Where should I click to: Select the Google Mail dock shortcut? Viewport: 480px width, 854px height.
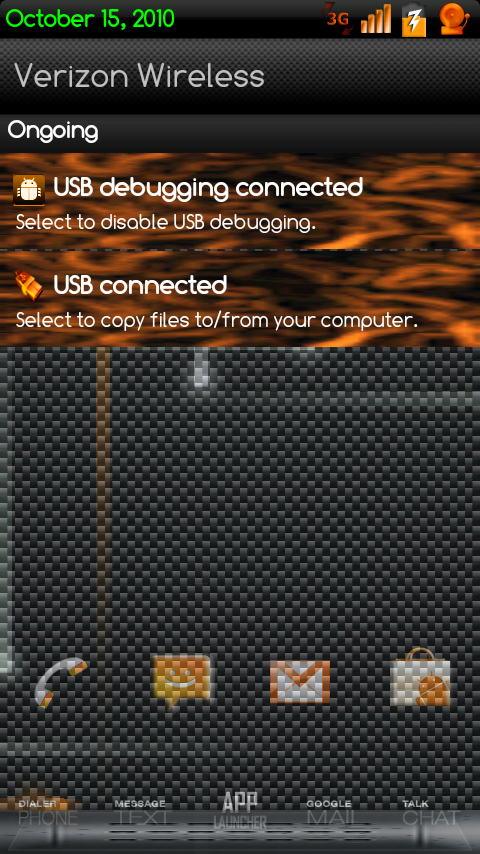pos(331,812)
